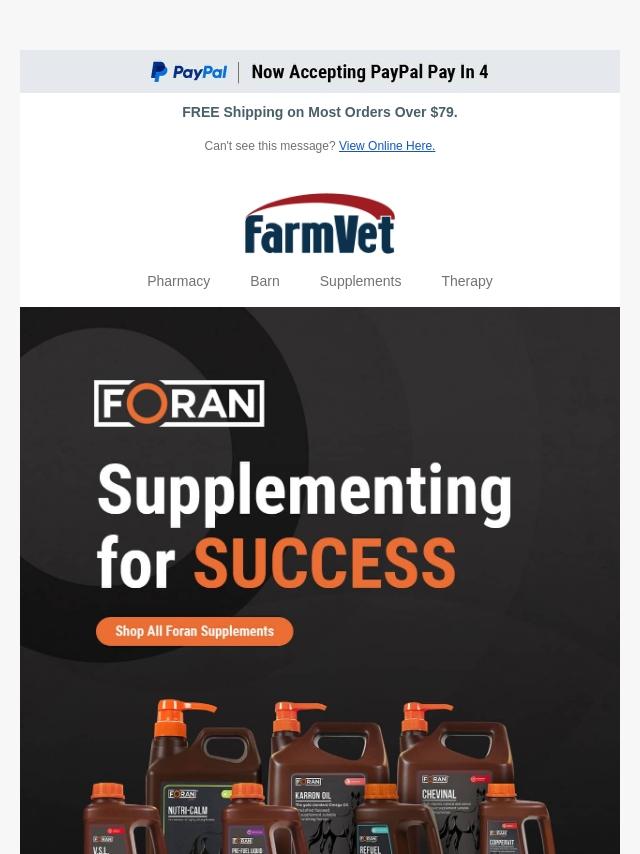Open the FarmVet logo homepage link
The width and height of the screenshot is (640, 854).
click(x=320, y=224)
